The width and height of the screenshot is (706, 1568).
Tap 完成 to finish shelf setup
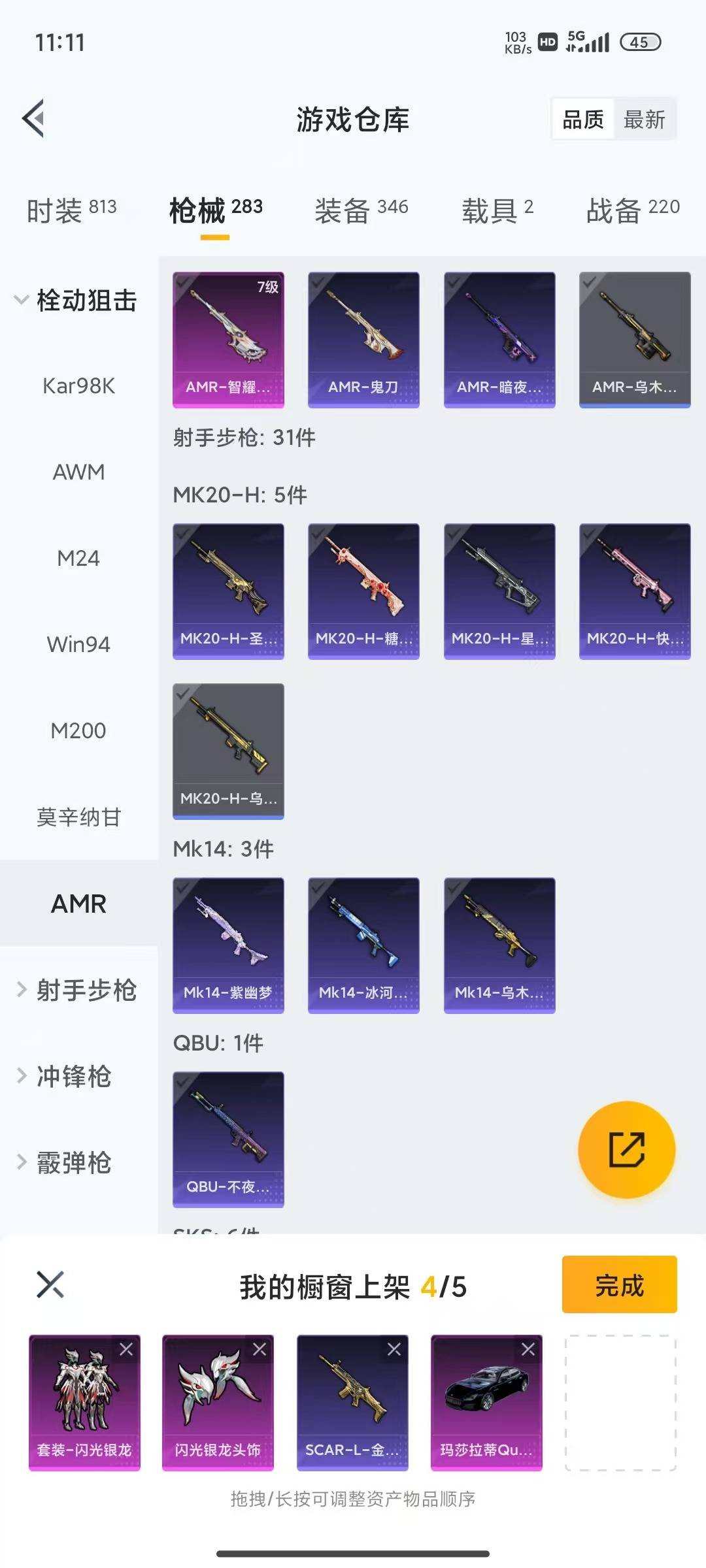tap(617, 1285)
